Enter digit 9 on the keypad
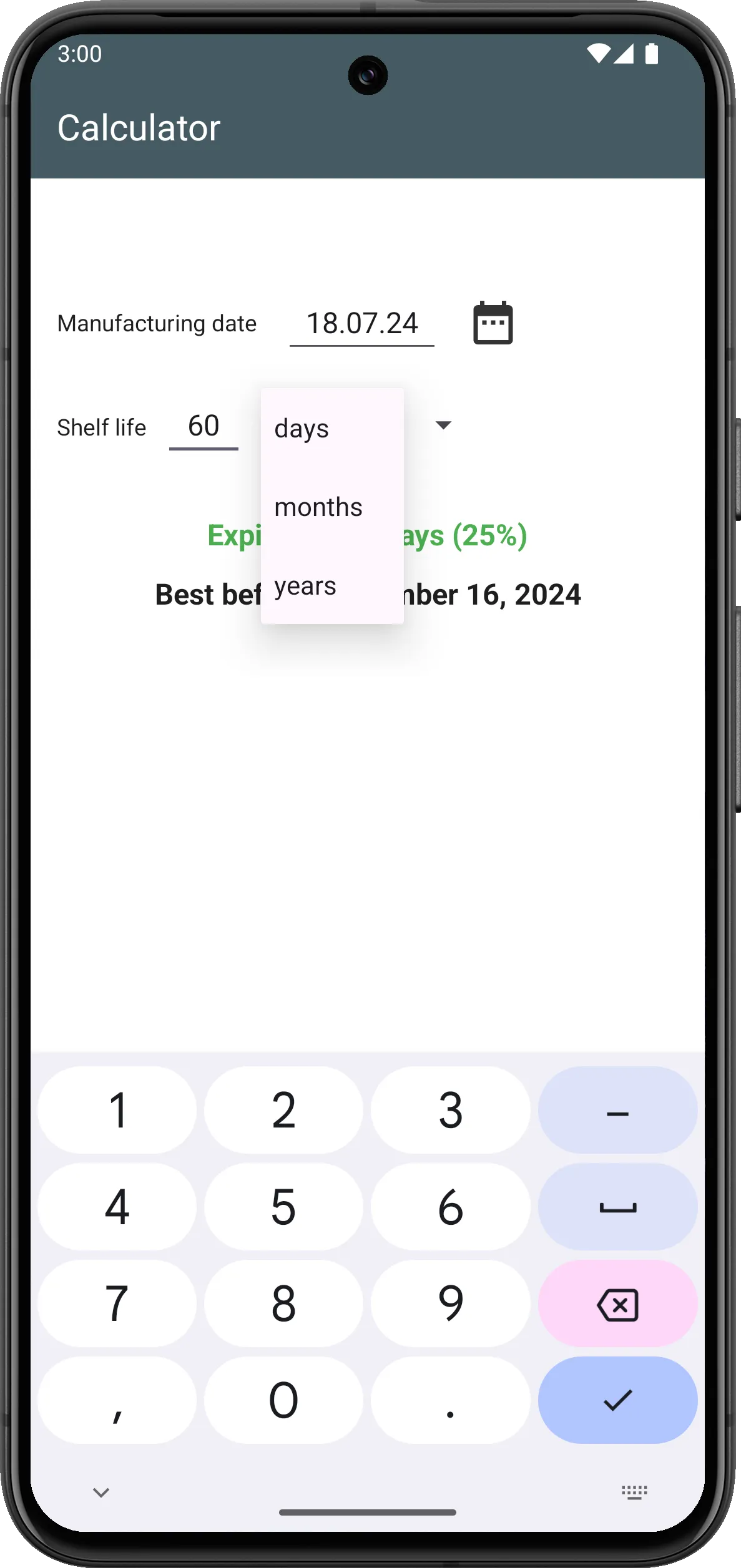This screenshot has height=1568, width=741. coord(450,1304)
